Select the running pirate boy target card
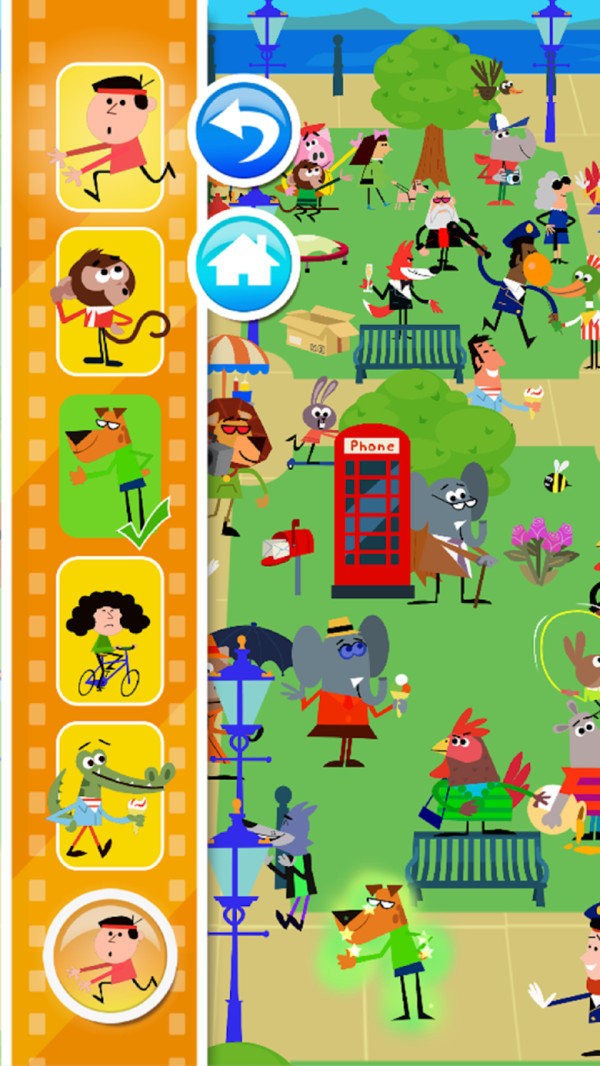This screenshot has width=600, height=1066. [x=110, y=136]
